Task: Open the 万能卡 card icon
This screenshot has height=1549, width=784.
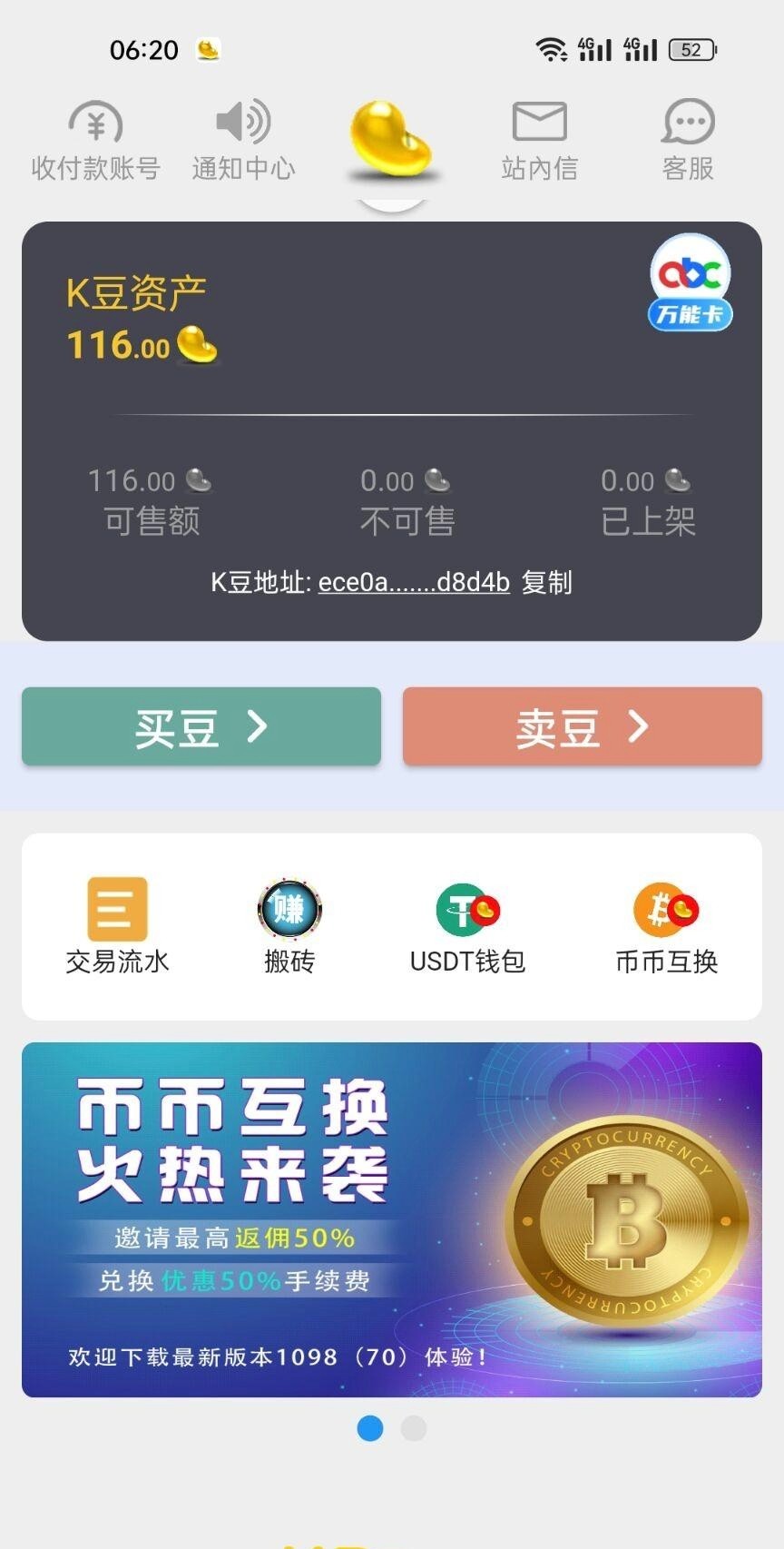Action: [691, 282]
